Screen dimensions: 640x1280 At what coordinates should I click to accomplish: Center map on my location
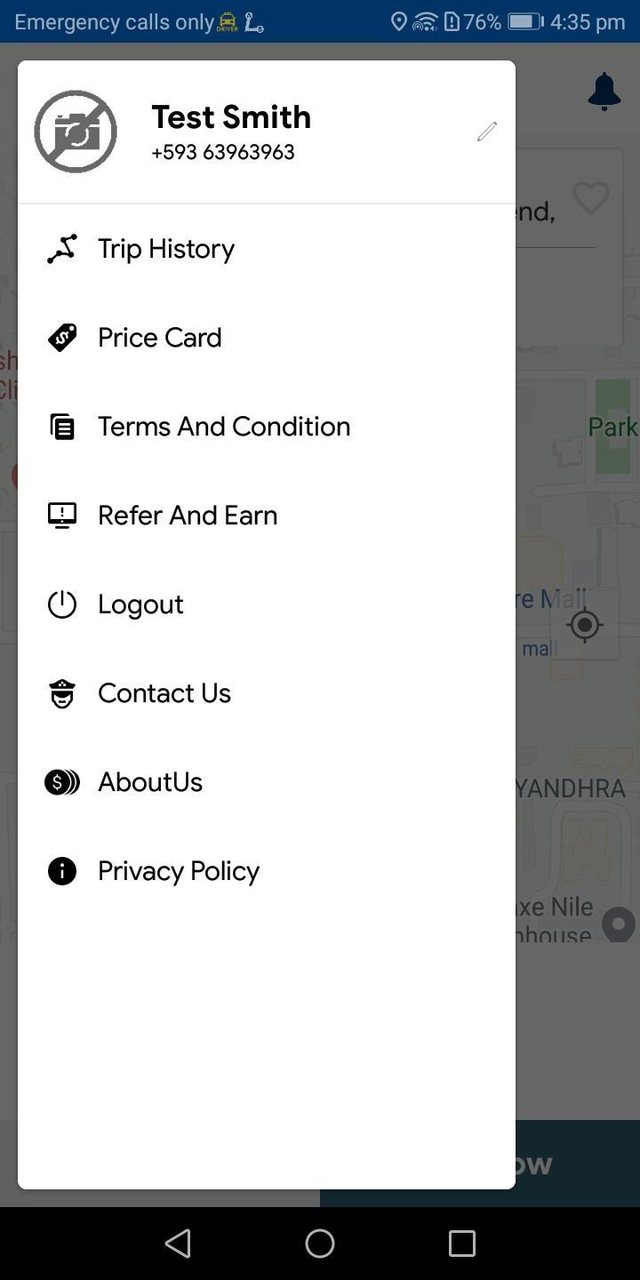coord(585,626)
